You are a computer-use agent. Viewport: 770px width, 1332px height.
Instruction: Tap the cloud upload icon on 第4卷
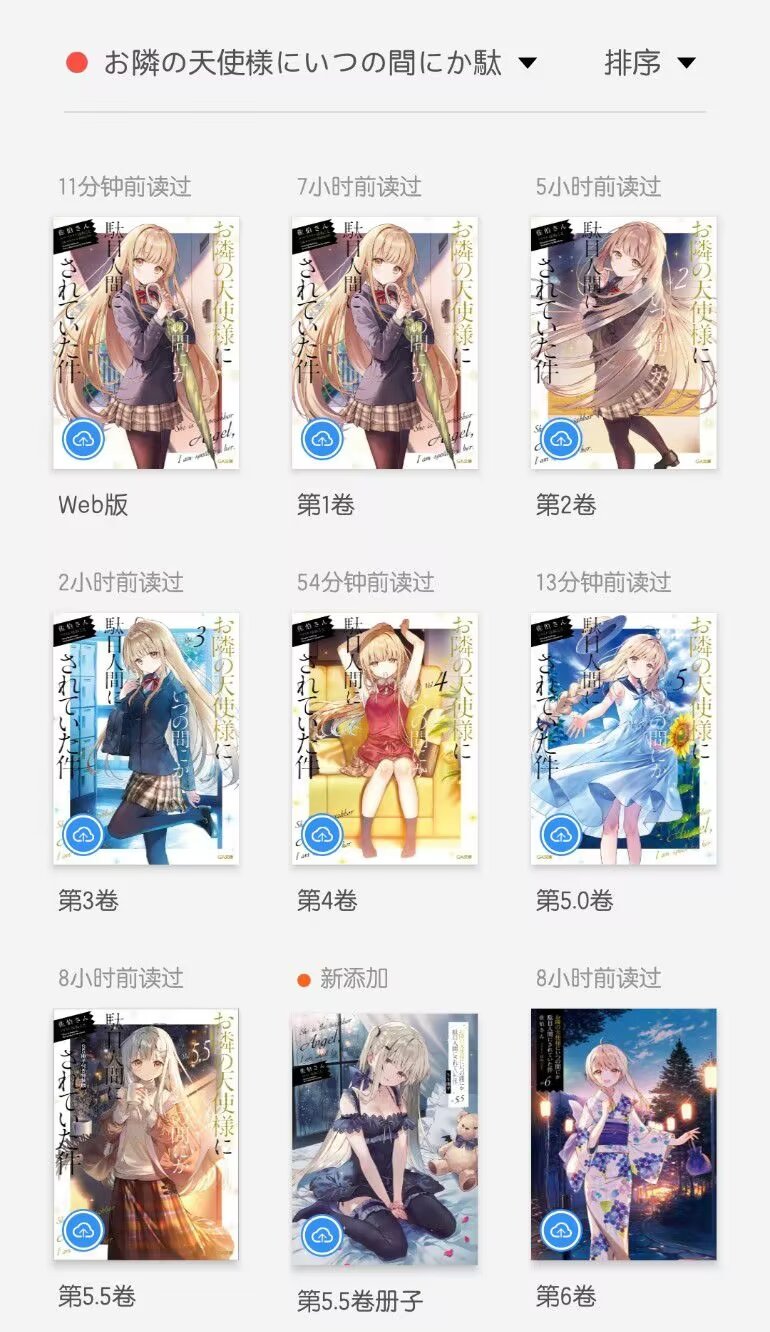[322, 834]
